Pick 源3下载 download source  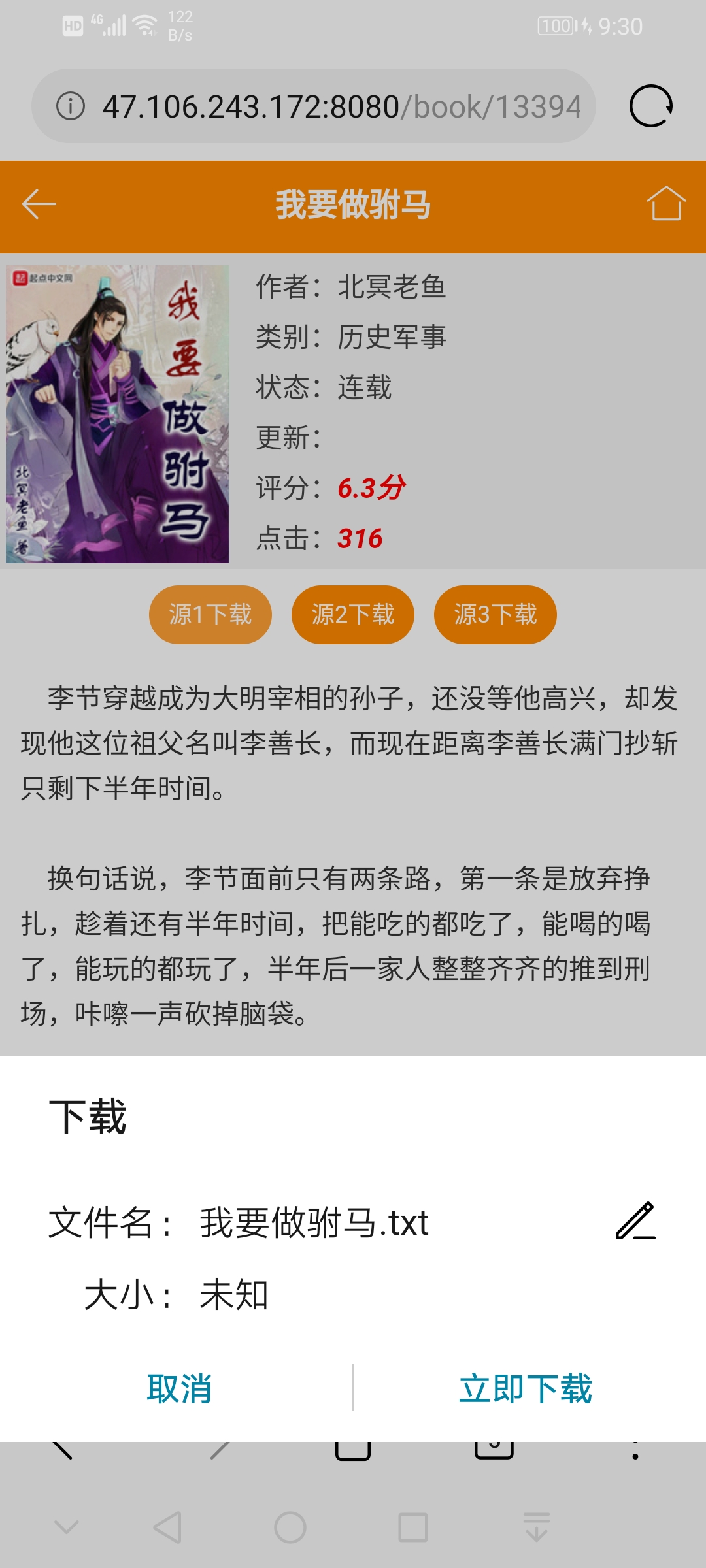[x=495, y=615]
